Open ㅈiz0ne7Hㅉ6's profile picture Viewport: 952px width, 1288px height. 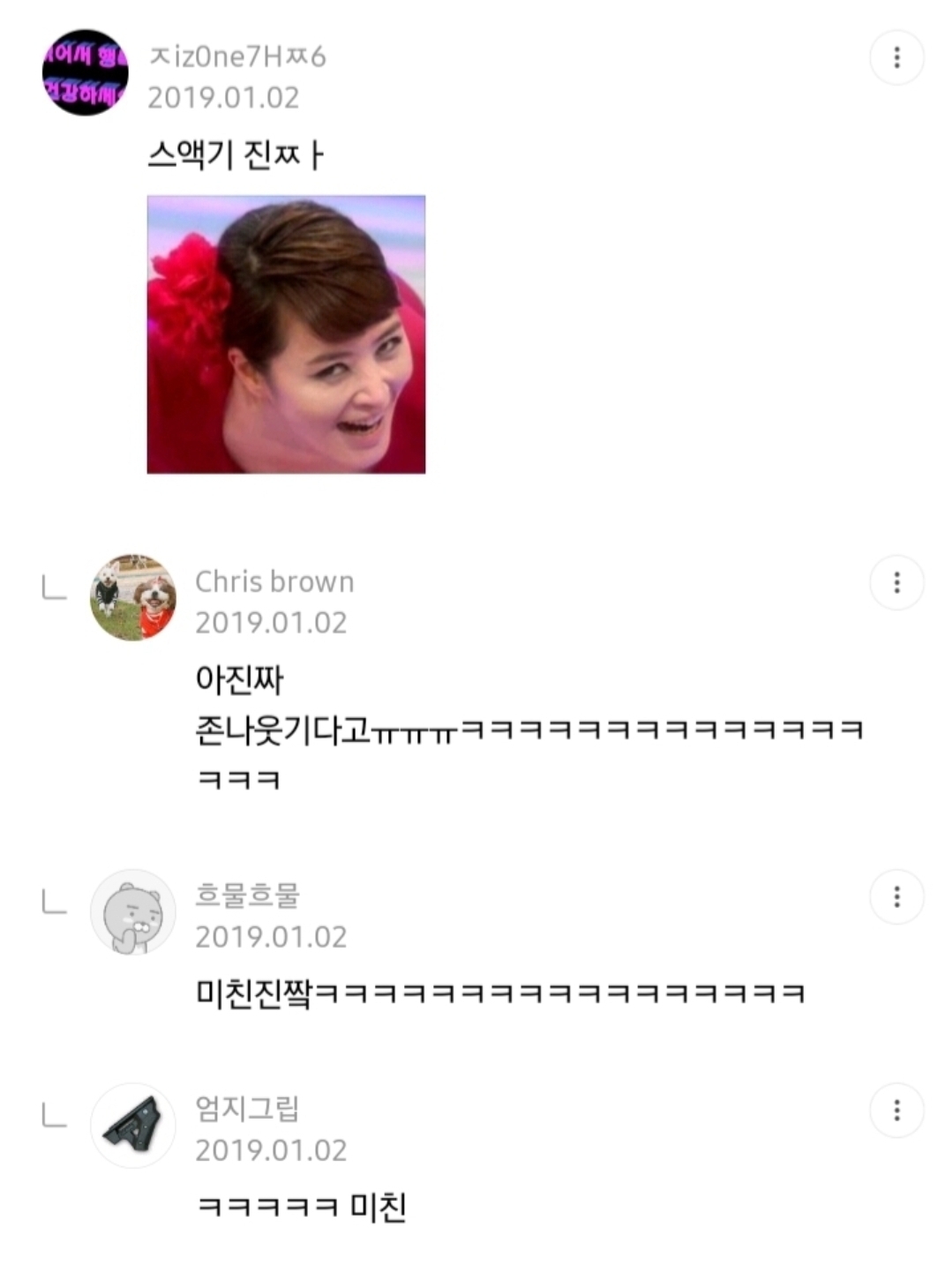pyautogui.click(x=86, y=72)
